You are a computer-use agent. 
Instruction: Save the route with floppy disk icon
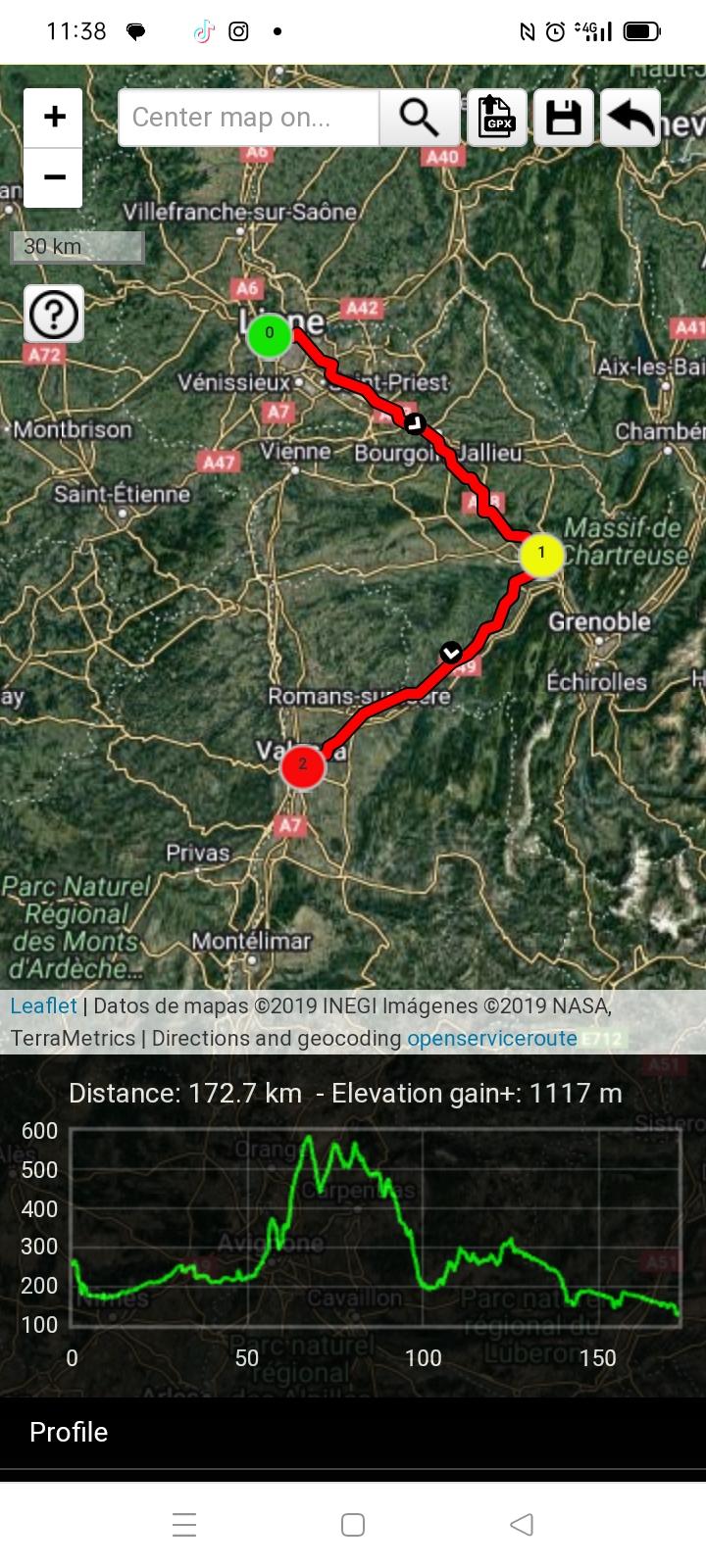coord(564,119)
